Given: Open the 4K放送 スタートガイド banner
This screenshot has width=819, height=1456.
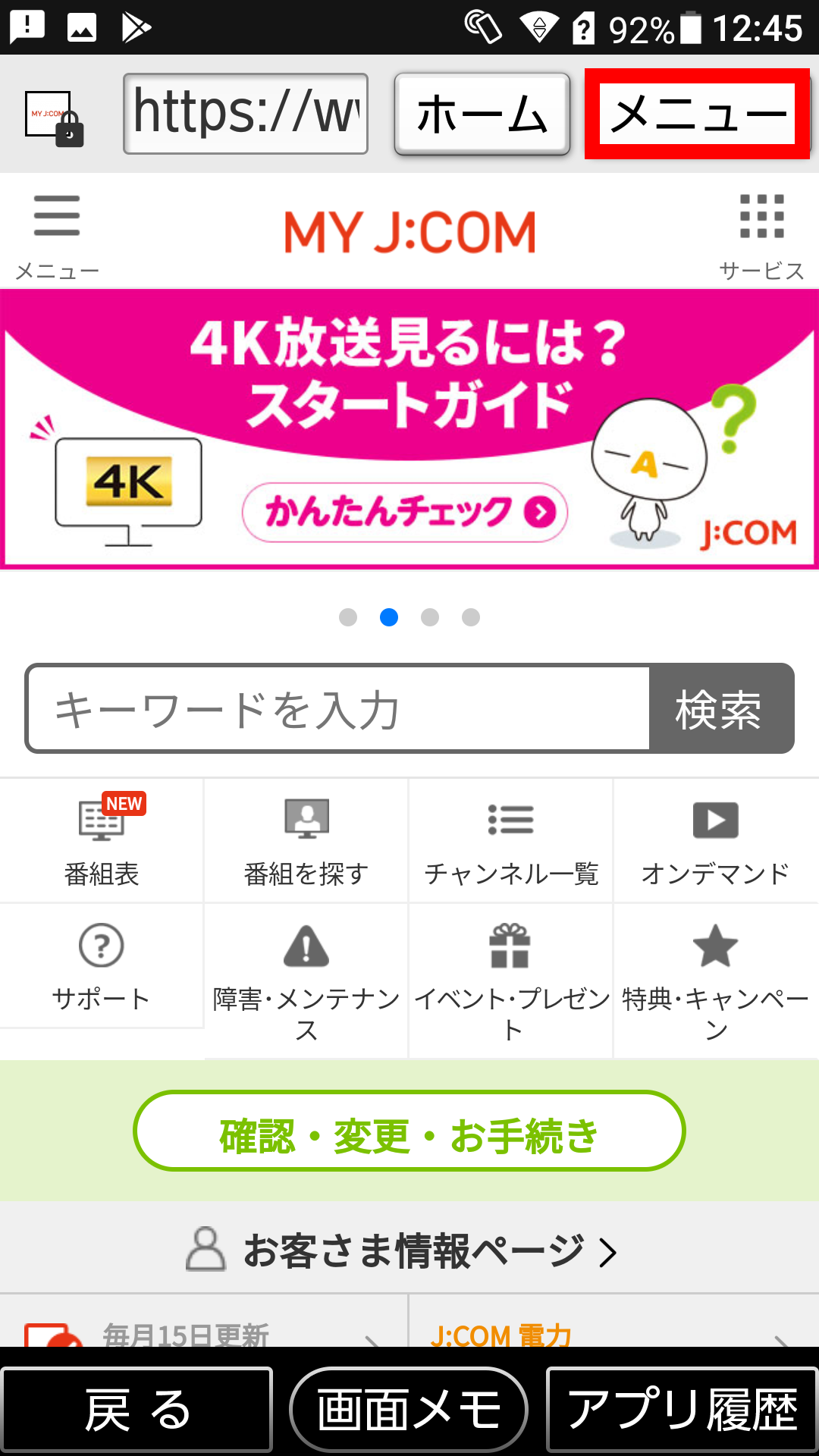Looking at the screenshot, I should tap(409, 429).
